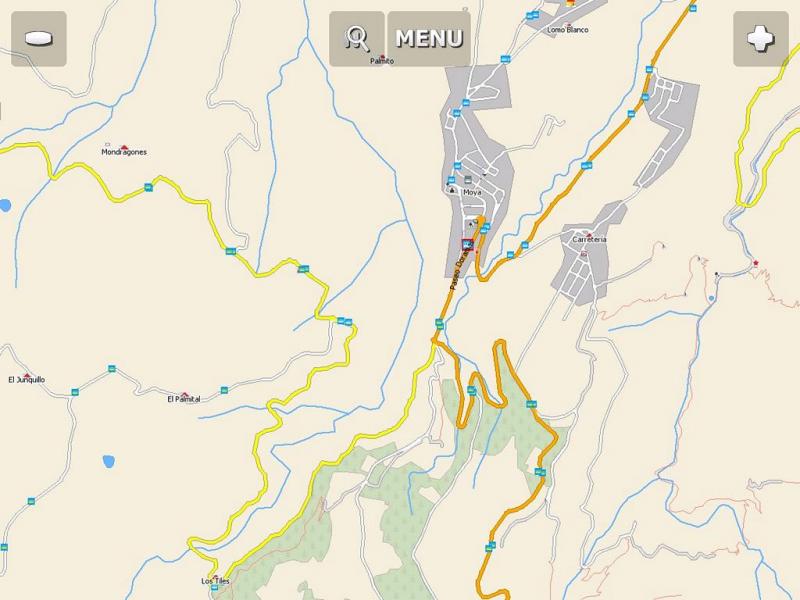This screenshot has width=800, height=600.
Task: Open the MENU button
Action: tap(429, 39)
